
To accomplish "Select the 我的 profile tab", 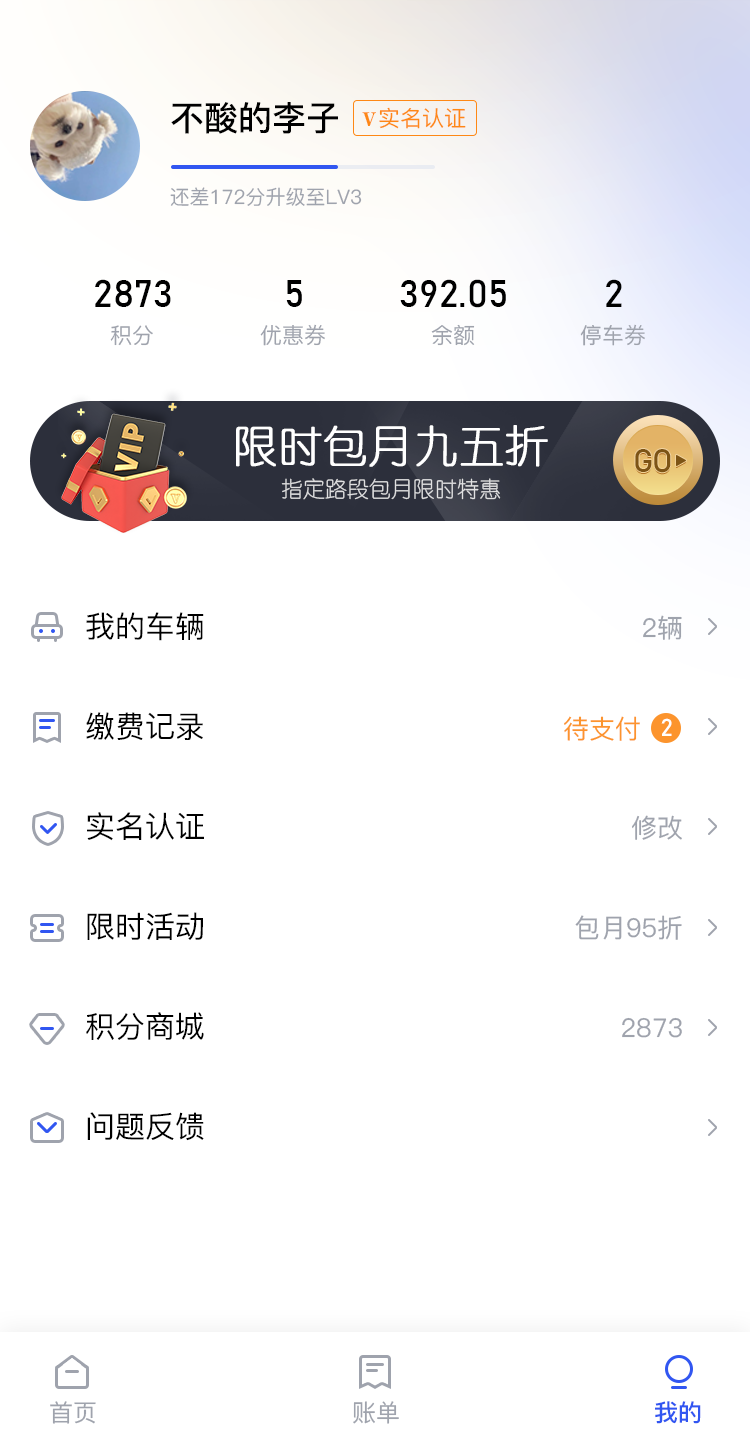I will (678, 1388).
